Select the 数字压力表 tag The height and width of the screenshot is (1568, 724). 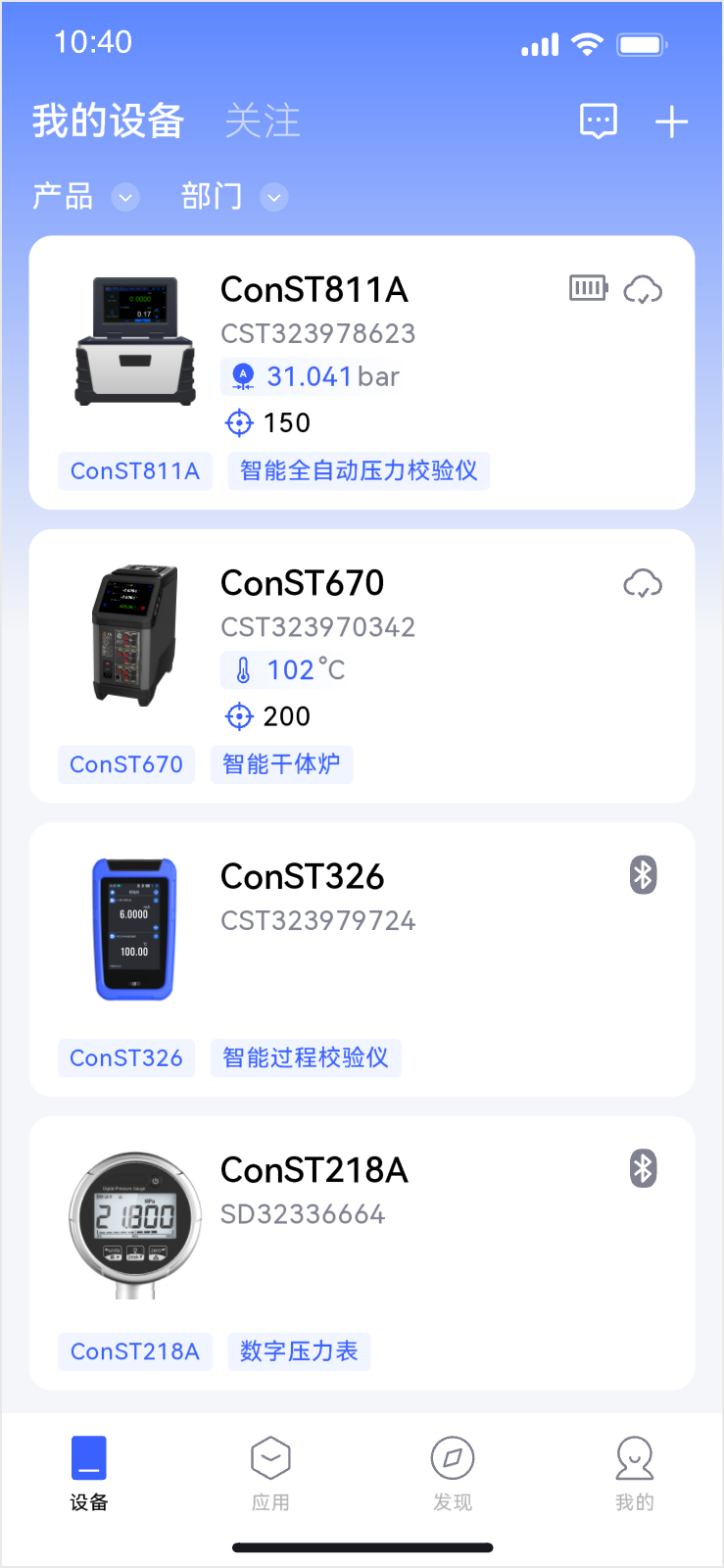299,1351
